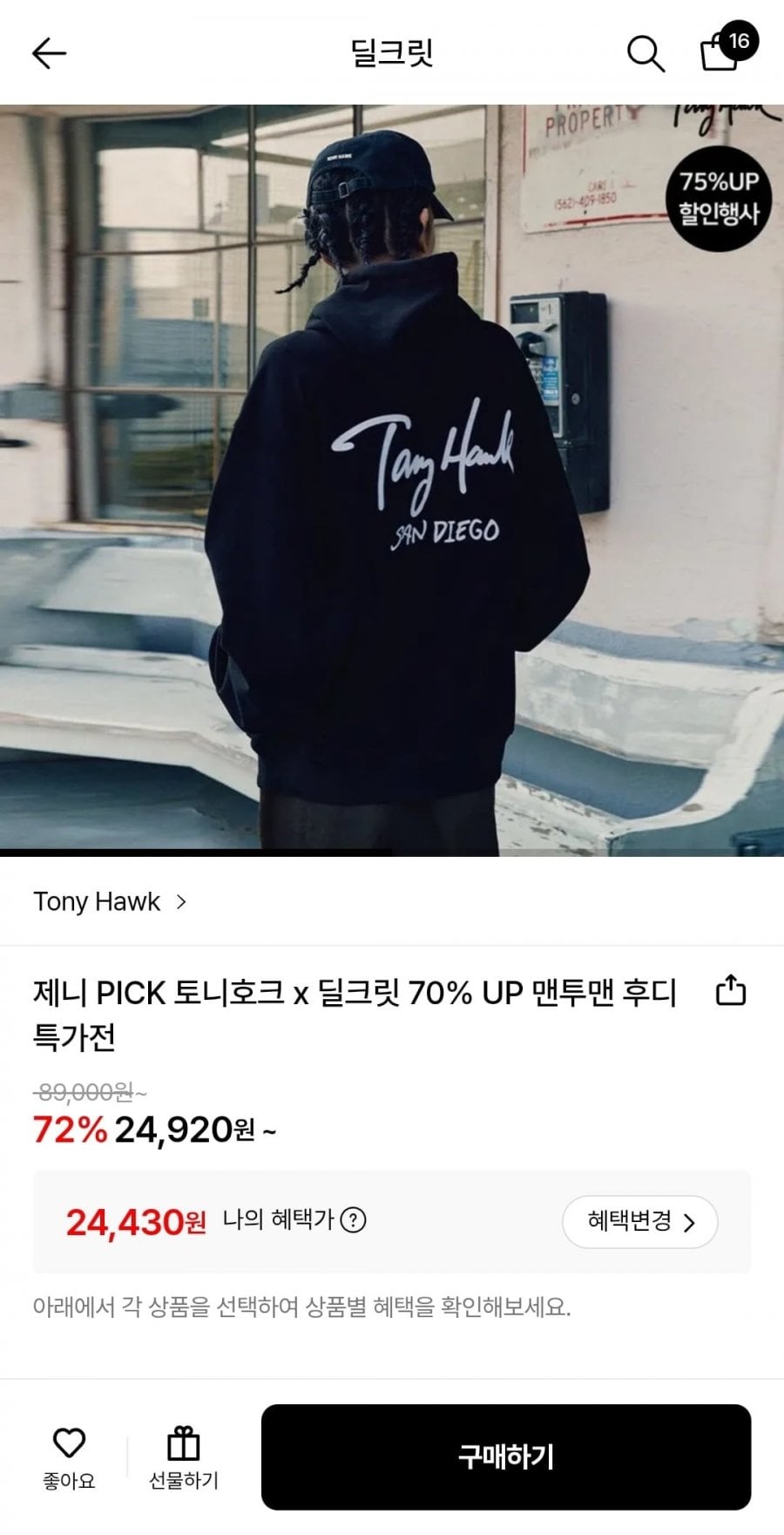Send as gift with 선물하기
Screen dimensions: 784x1535
pos(183,1457)
